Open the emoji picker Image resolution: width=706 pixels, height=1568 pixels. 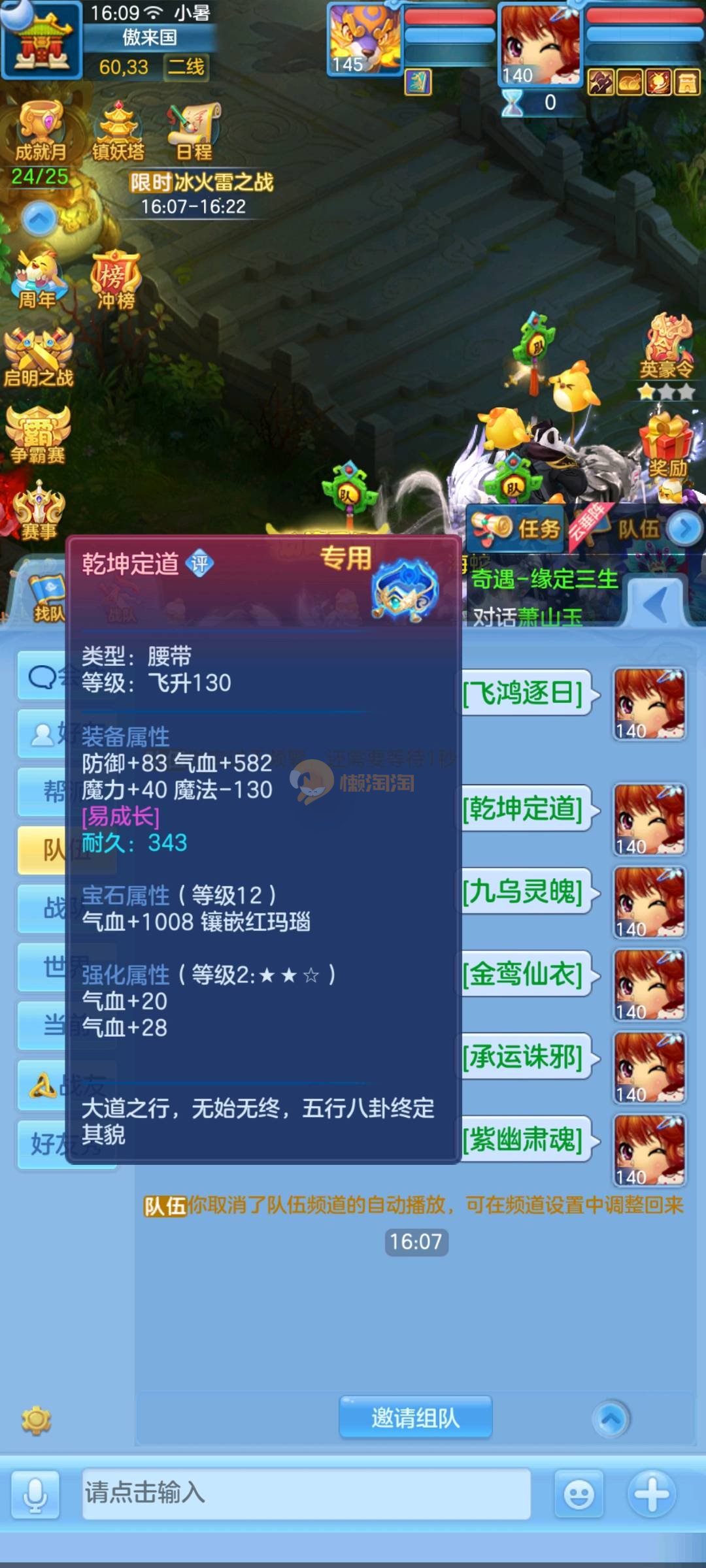coord(579,1494)
